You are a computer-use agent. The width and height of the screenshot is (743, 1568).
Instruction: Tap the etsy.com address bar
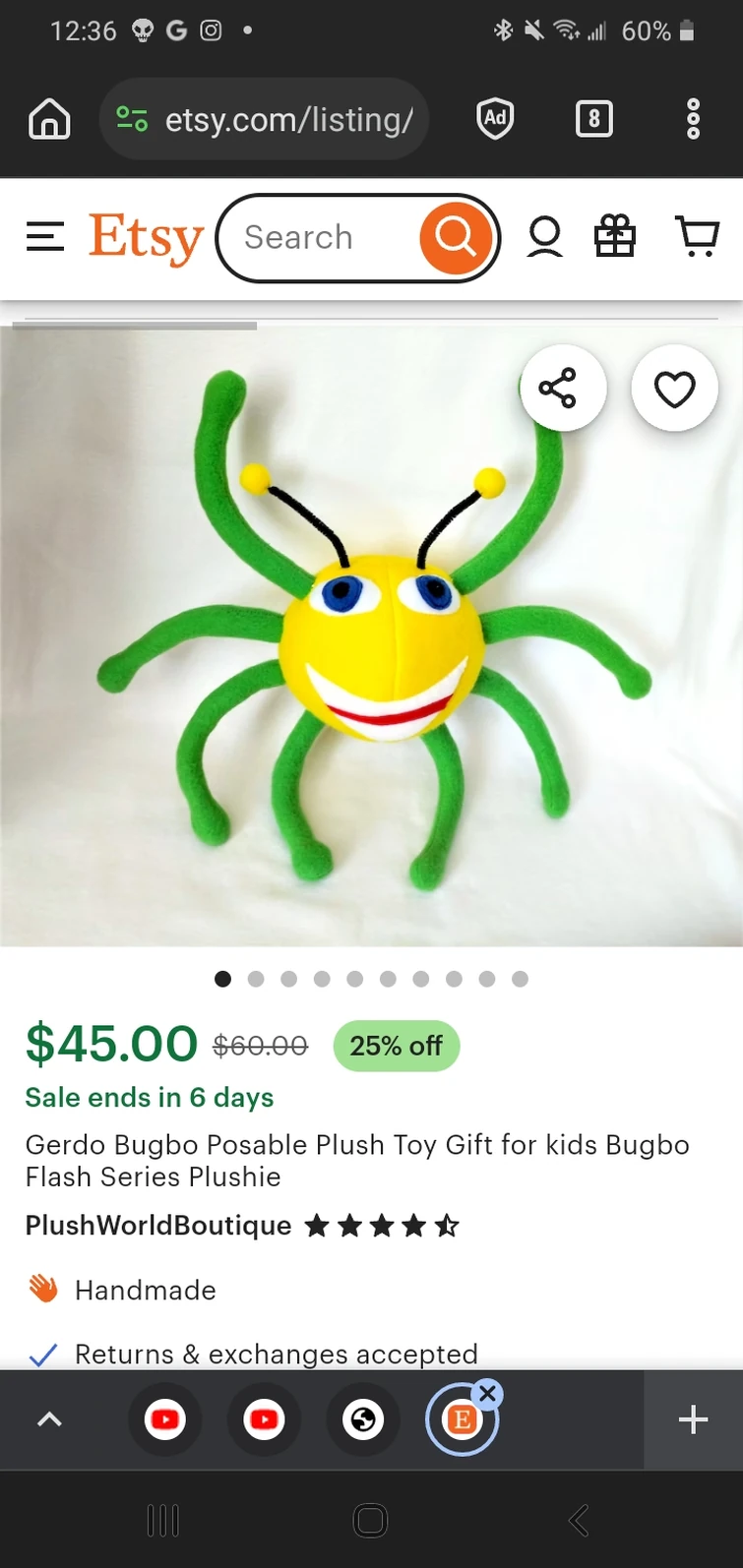[x=264, y=119]
